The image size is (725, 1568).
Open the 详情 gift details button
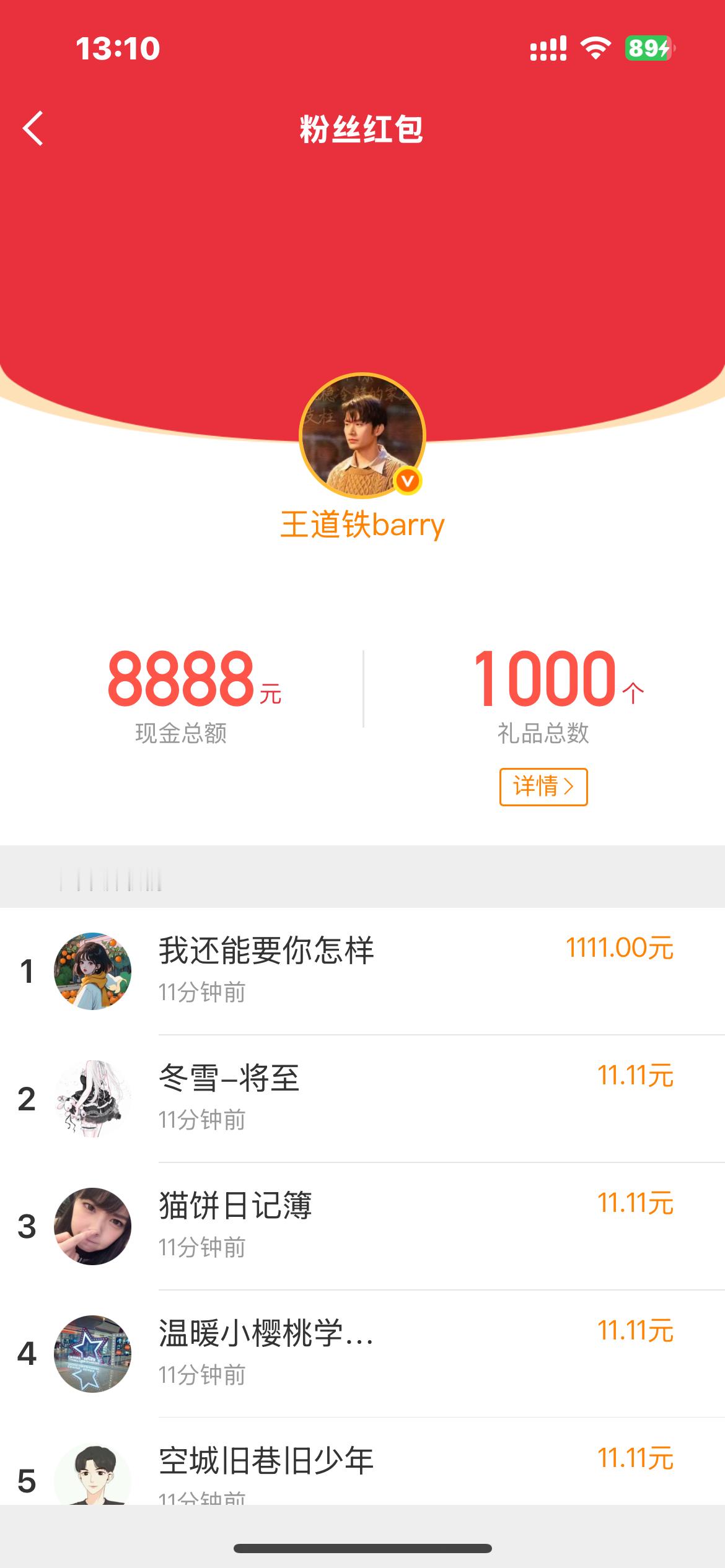tap(543, 786)
